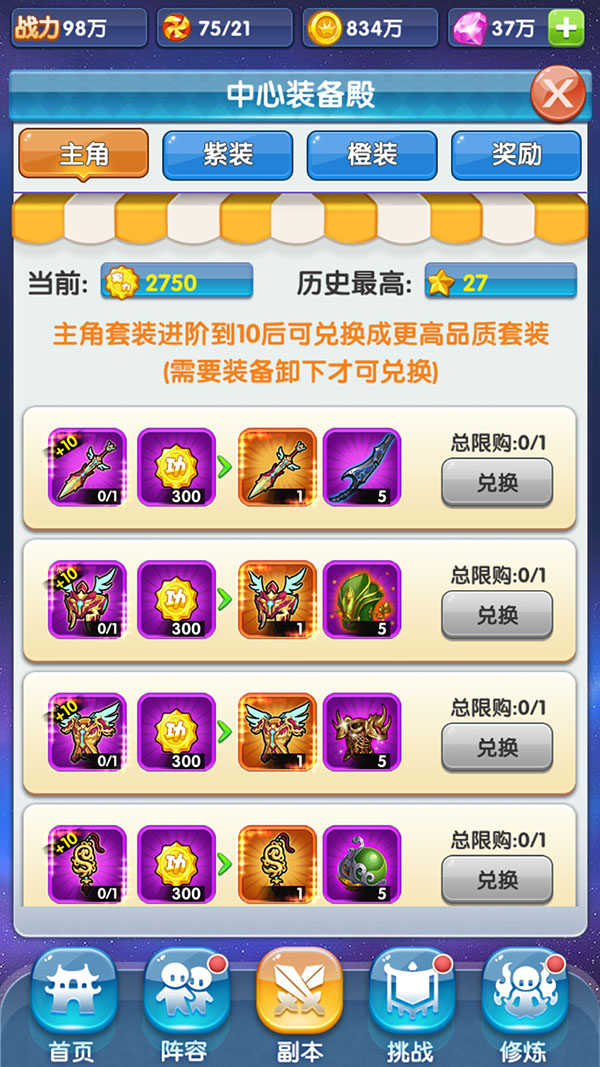
Task: Switch to the 紫装 tab
Action: point(228,154)
